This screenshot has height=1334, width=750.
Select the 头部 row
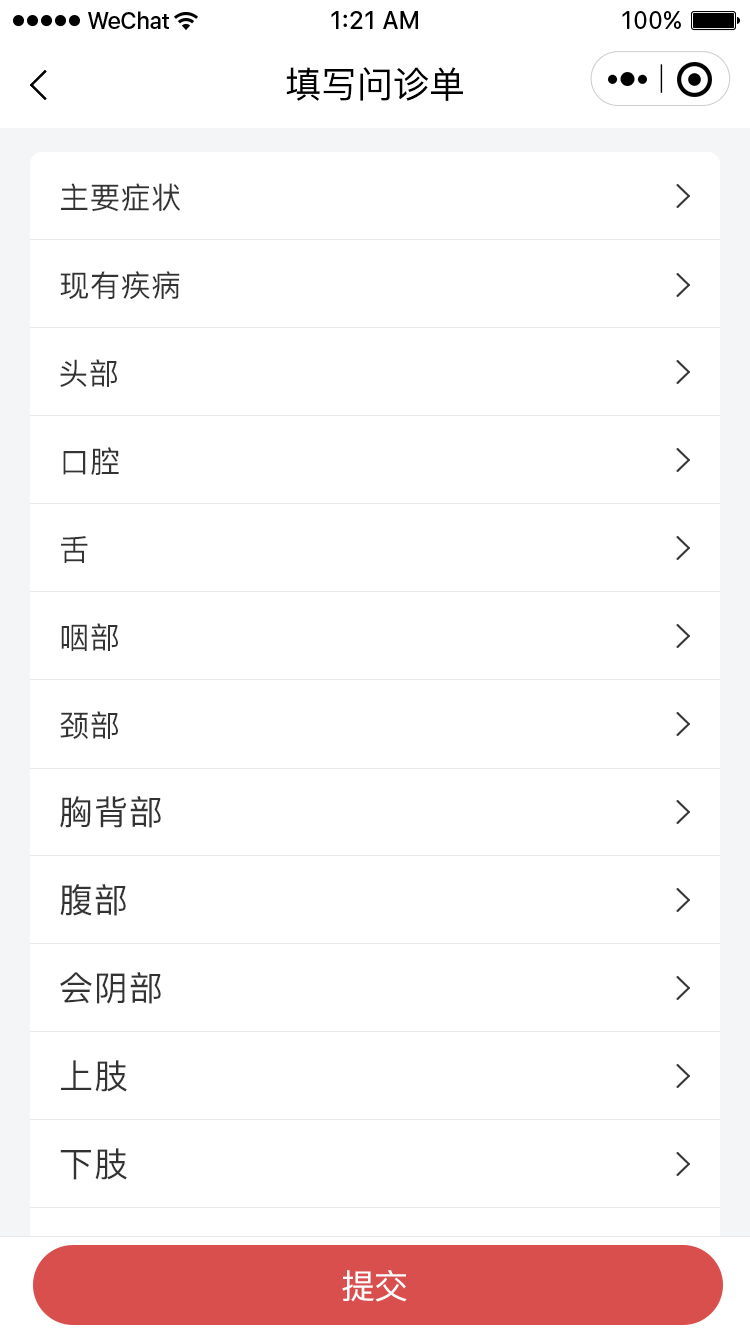375,372
